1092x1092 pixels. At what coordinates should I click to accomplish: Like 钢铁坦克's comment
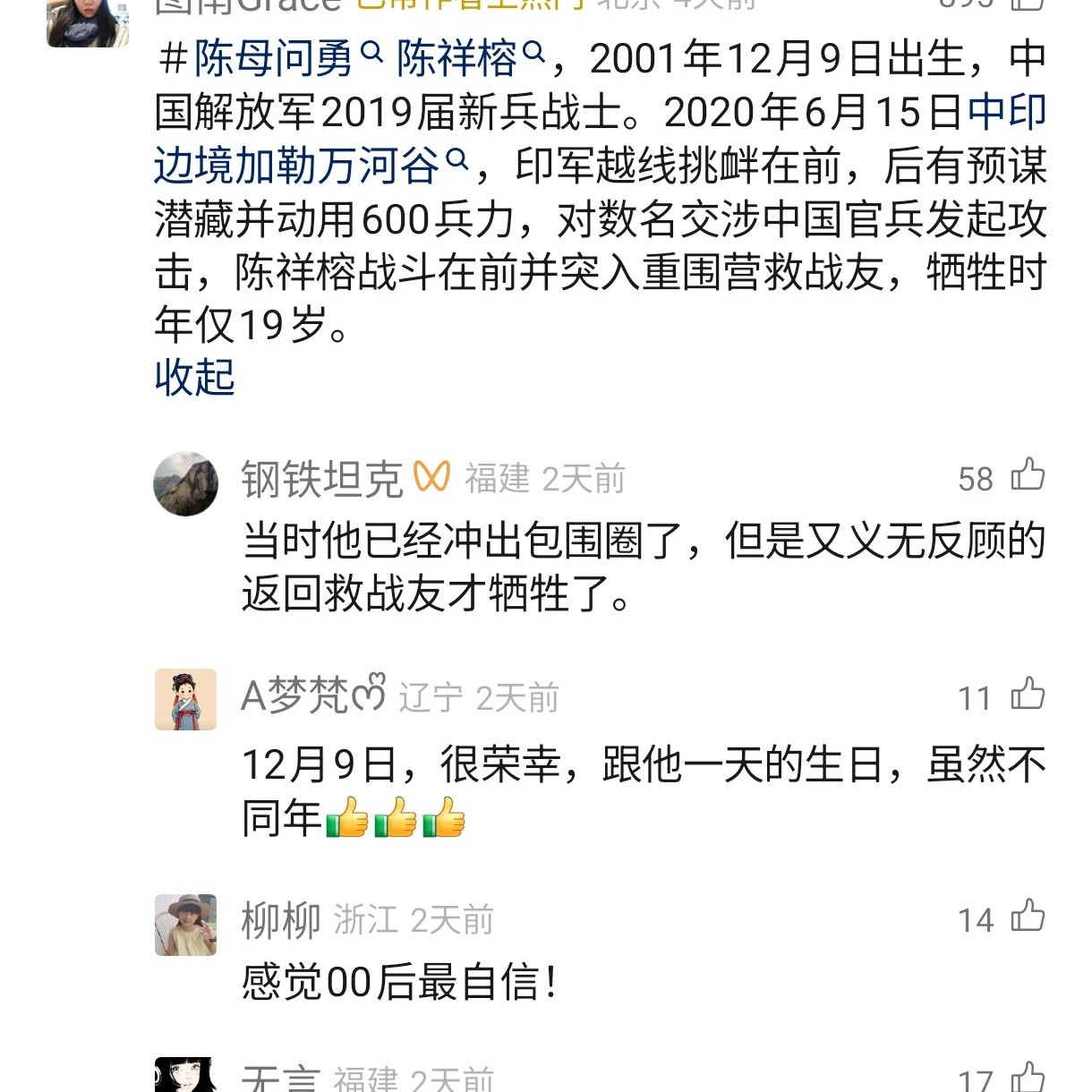tap(1028, 475)
